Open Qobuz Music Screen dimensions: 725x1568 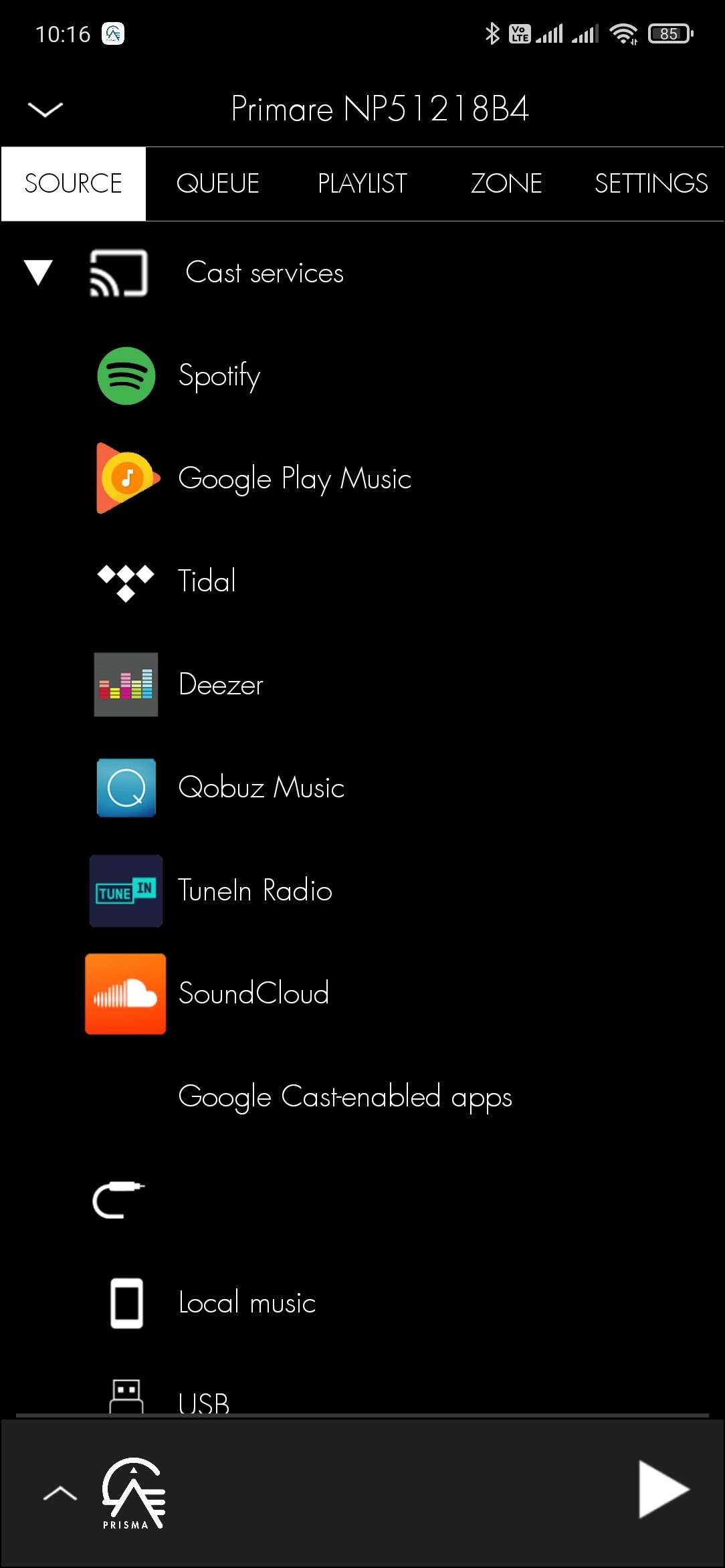(261, 787)
